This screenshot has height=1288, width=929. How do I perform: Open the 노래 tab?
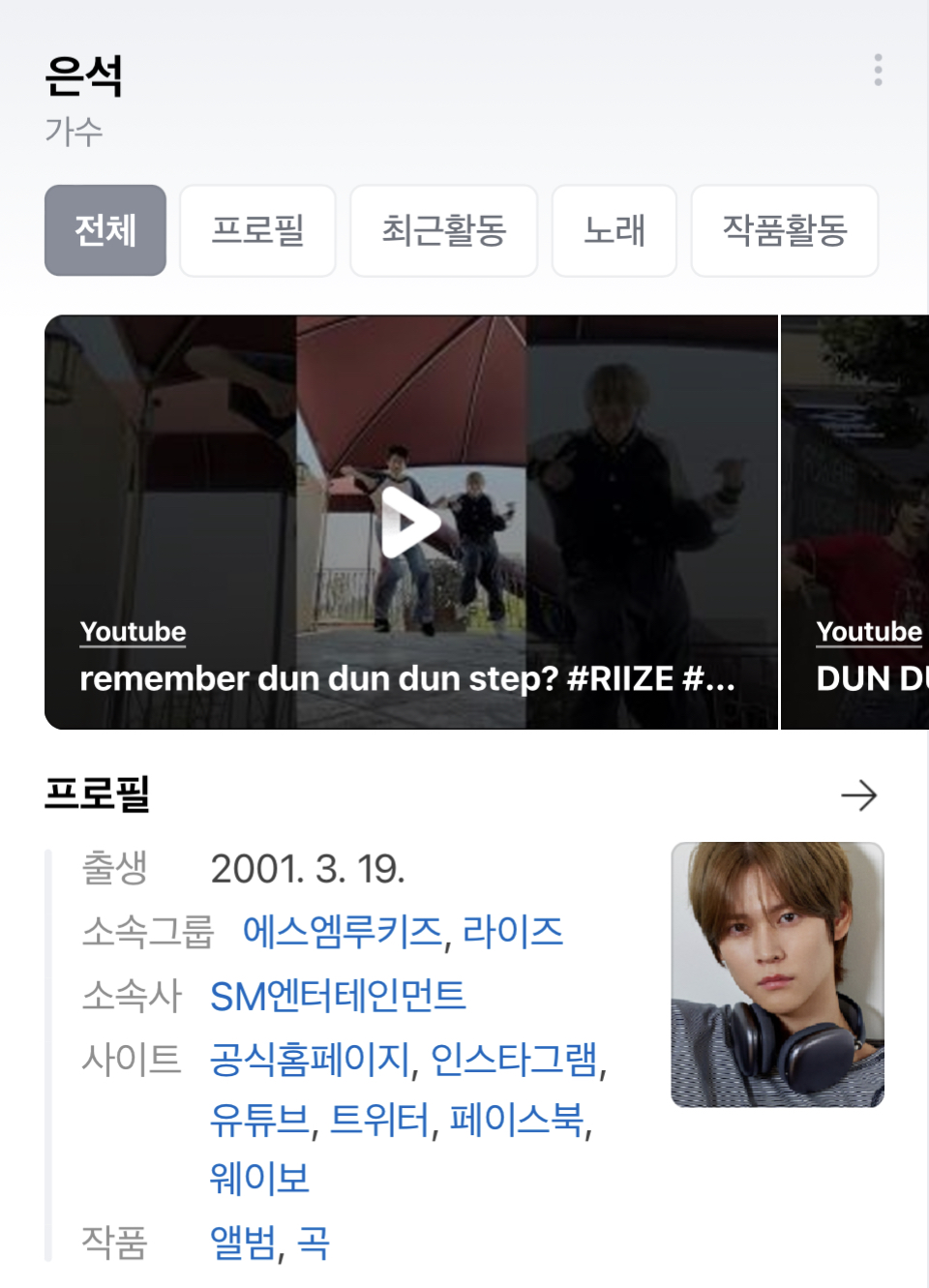pyautogui.click(x=614, y=230)
